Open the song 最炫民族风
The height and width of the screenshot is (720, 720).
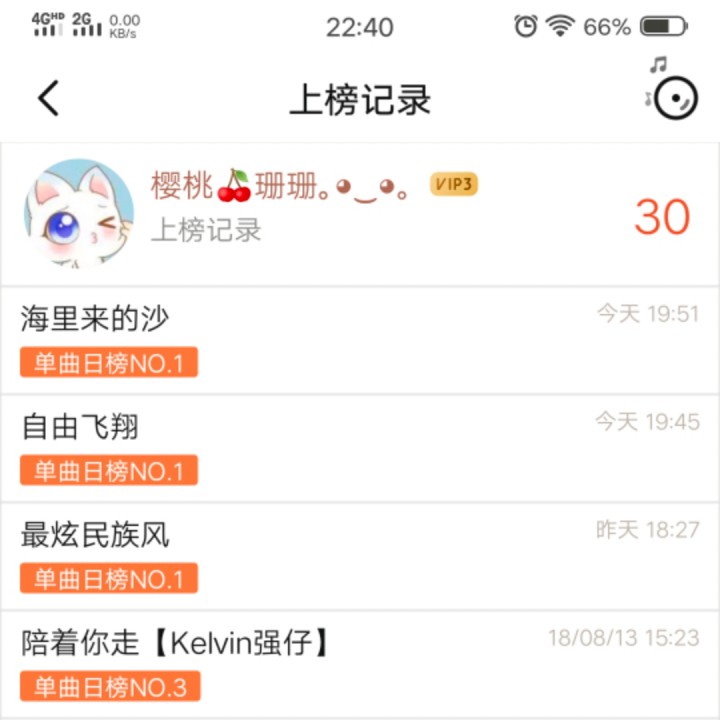point(95,535)
